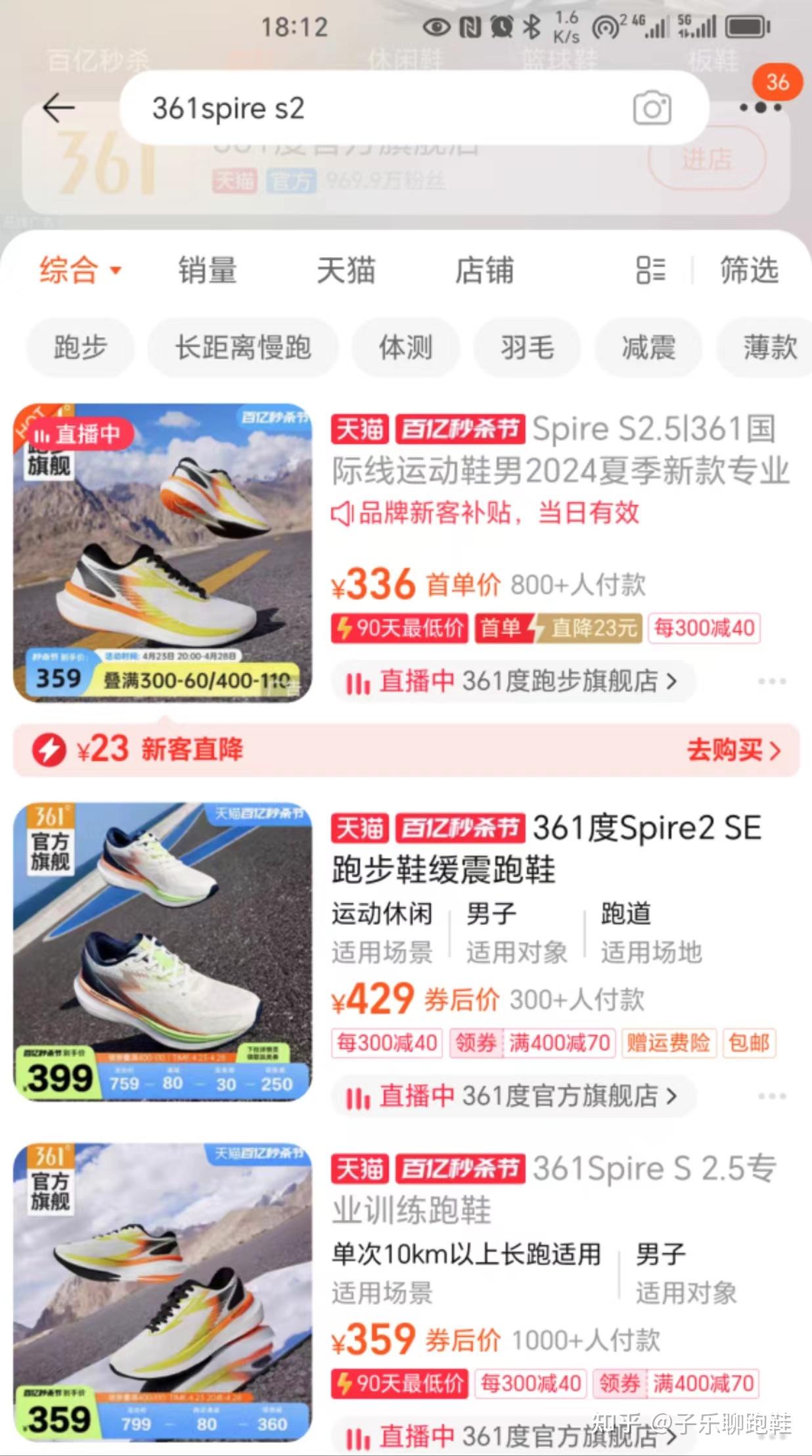This screenshot has width=812, height=1456.
Task: Tap the search field showing 361spire s2
Action: point(368,109)
